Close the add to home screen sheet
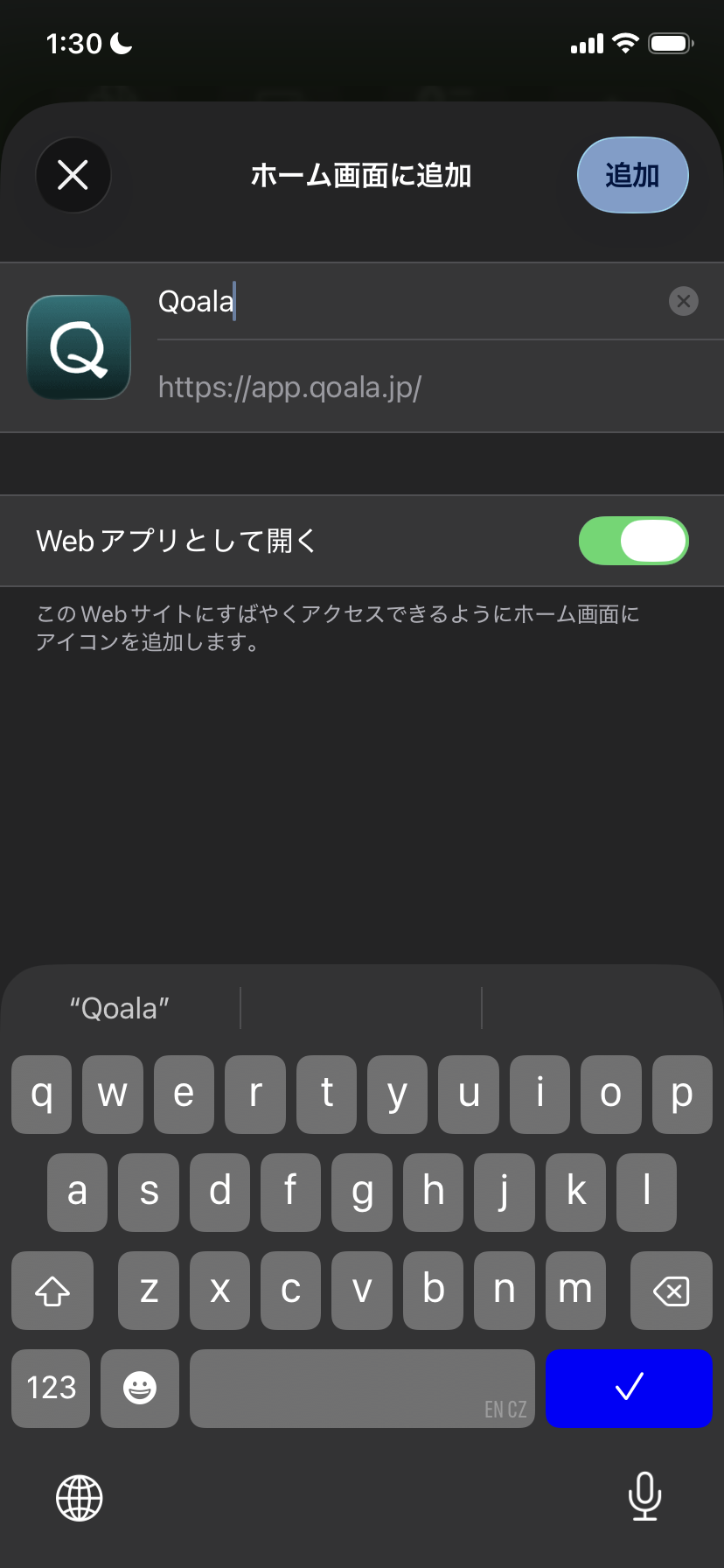The width and height of the screenshot is (724, 1568). [73, 175]
